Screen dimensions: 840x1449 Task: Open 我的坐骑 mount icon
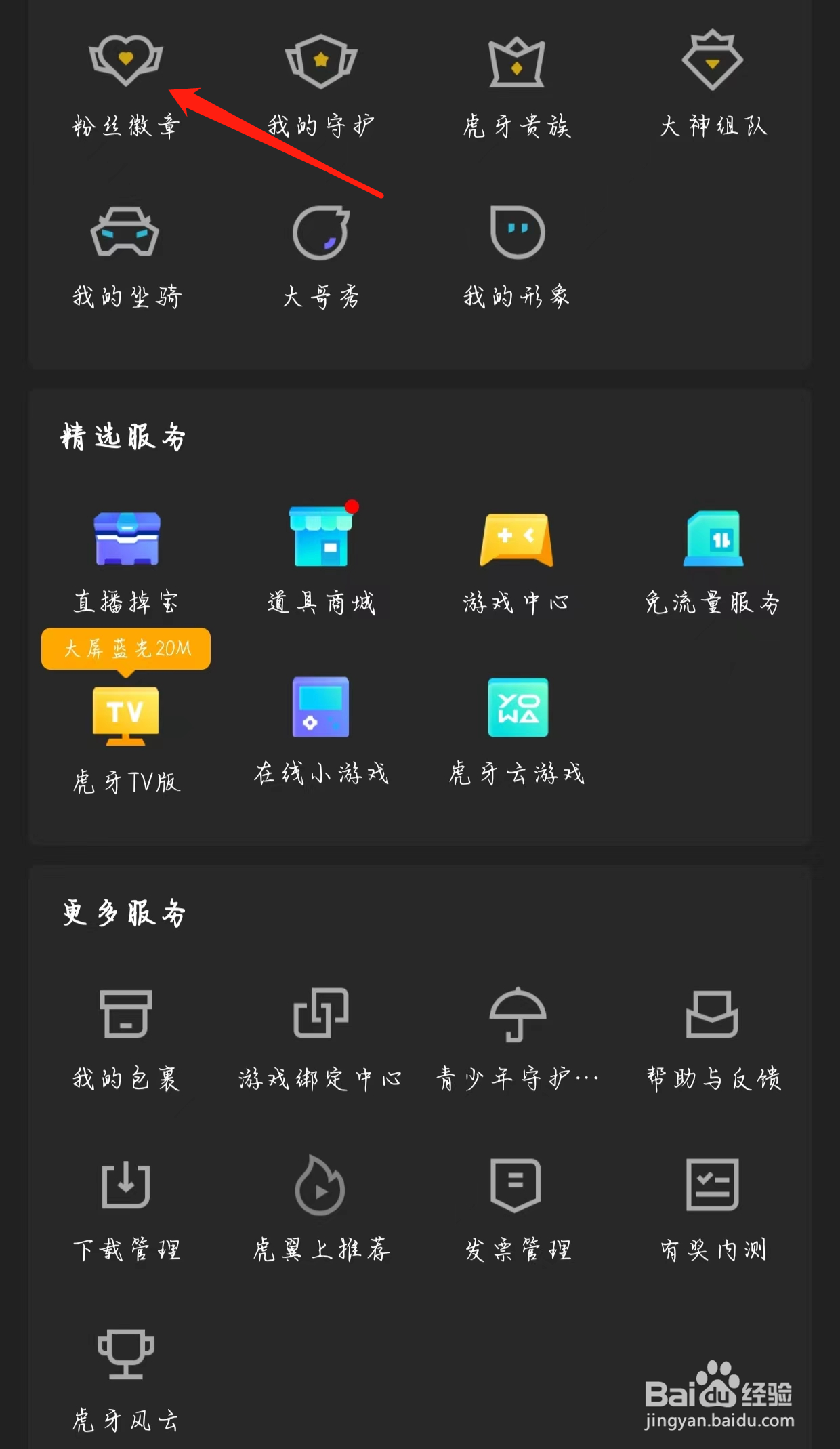[125, 234]
